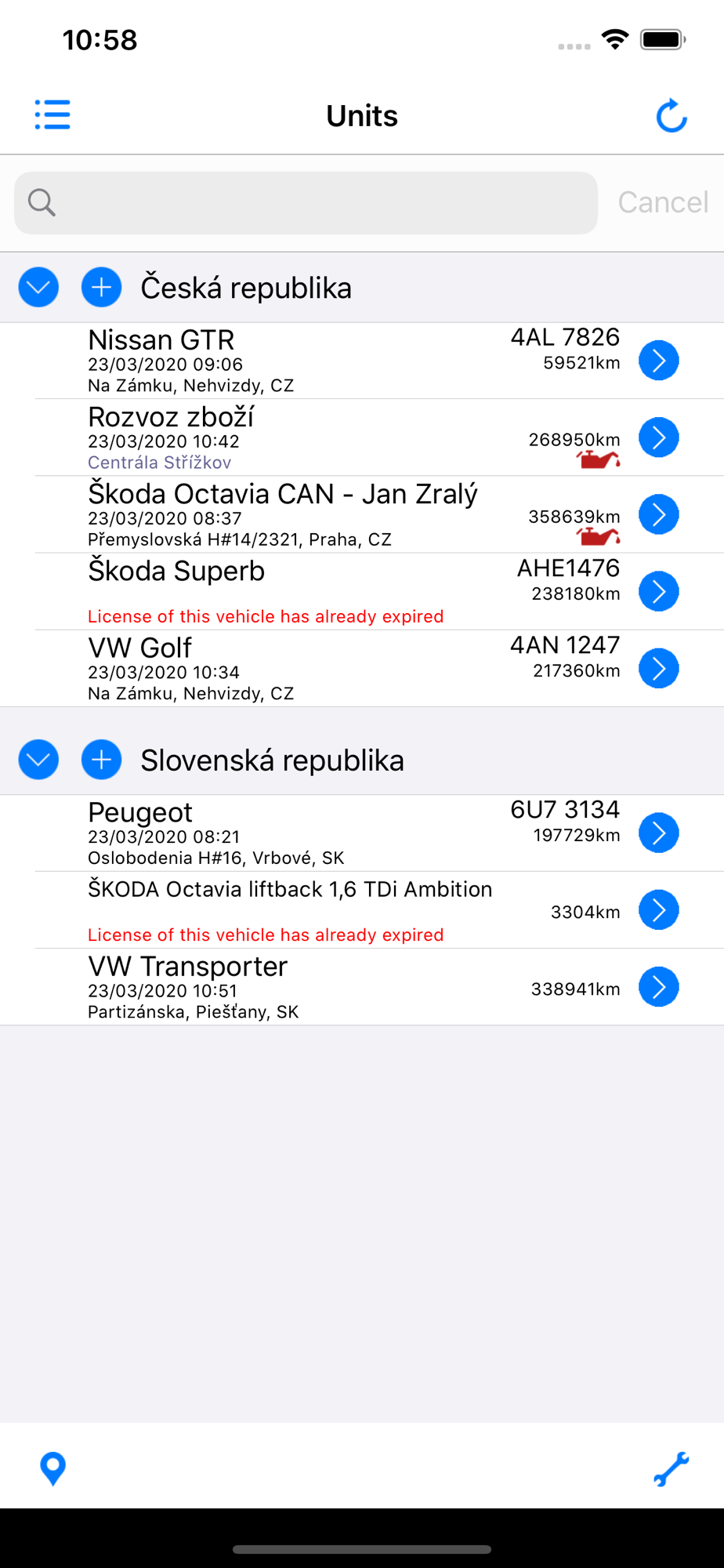Tap the search field
This screenshot has width=724, height=1568.
(306, 203)
